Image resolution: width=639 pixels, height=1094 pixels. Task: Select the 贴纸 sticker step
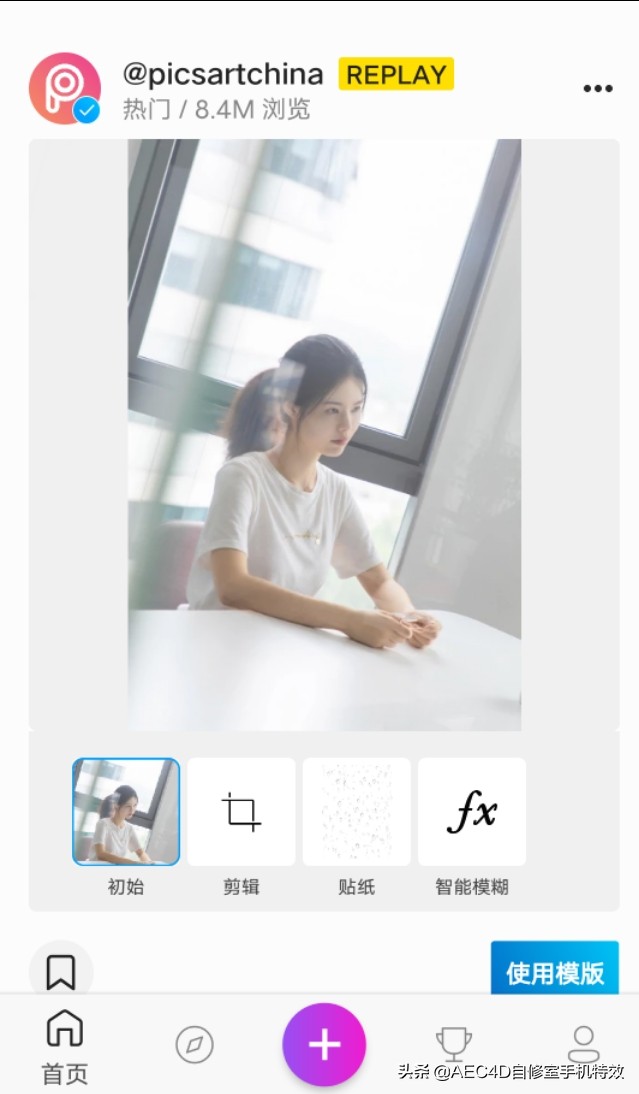356,812
